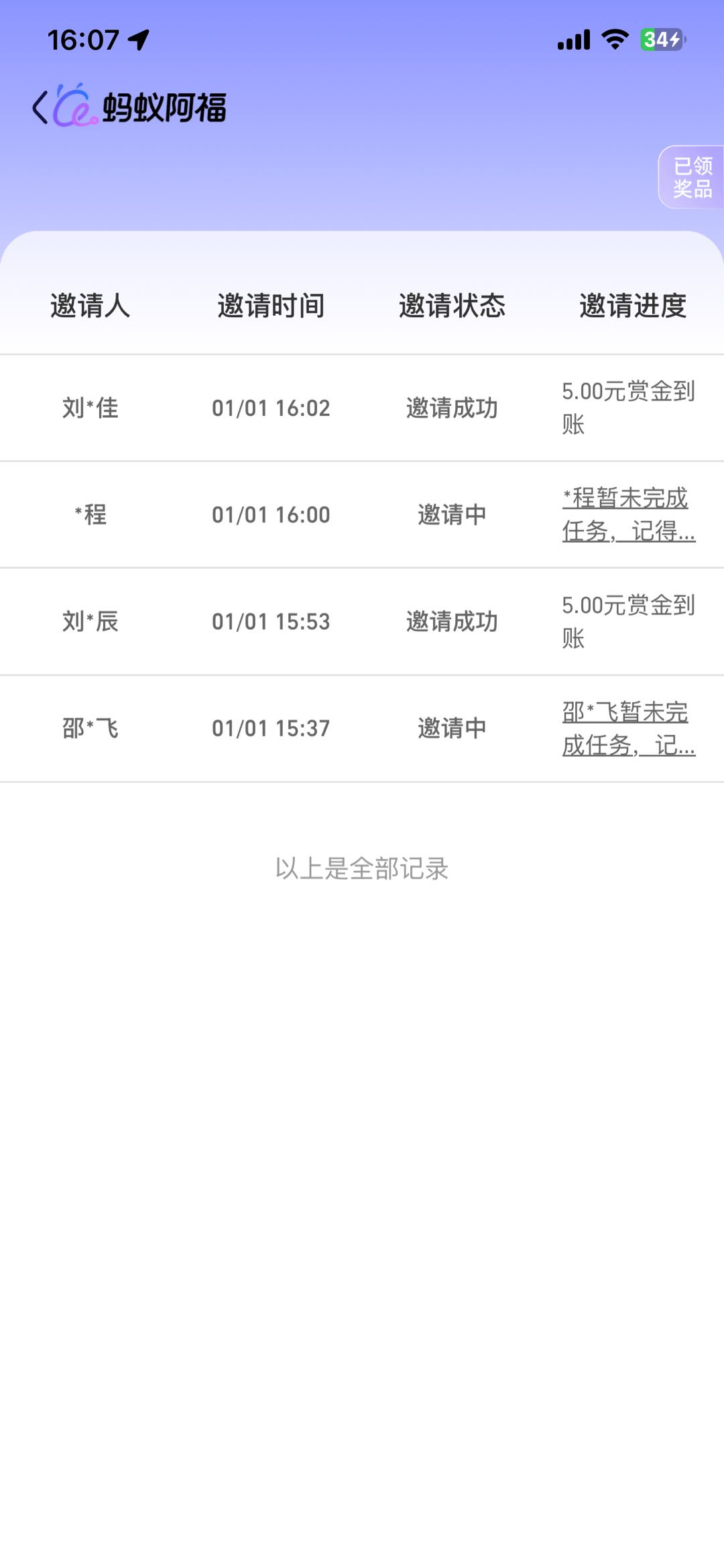The image size is (724, 1568).
Task: Tap the 邀请时间 column header
Action: 271,306
